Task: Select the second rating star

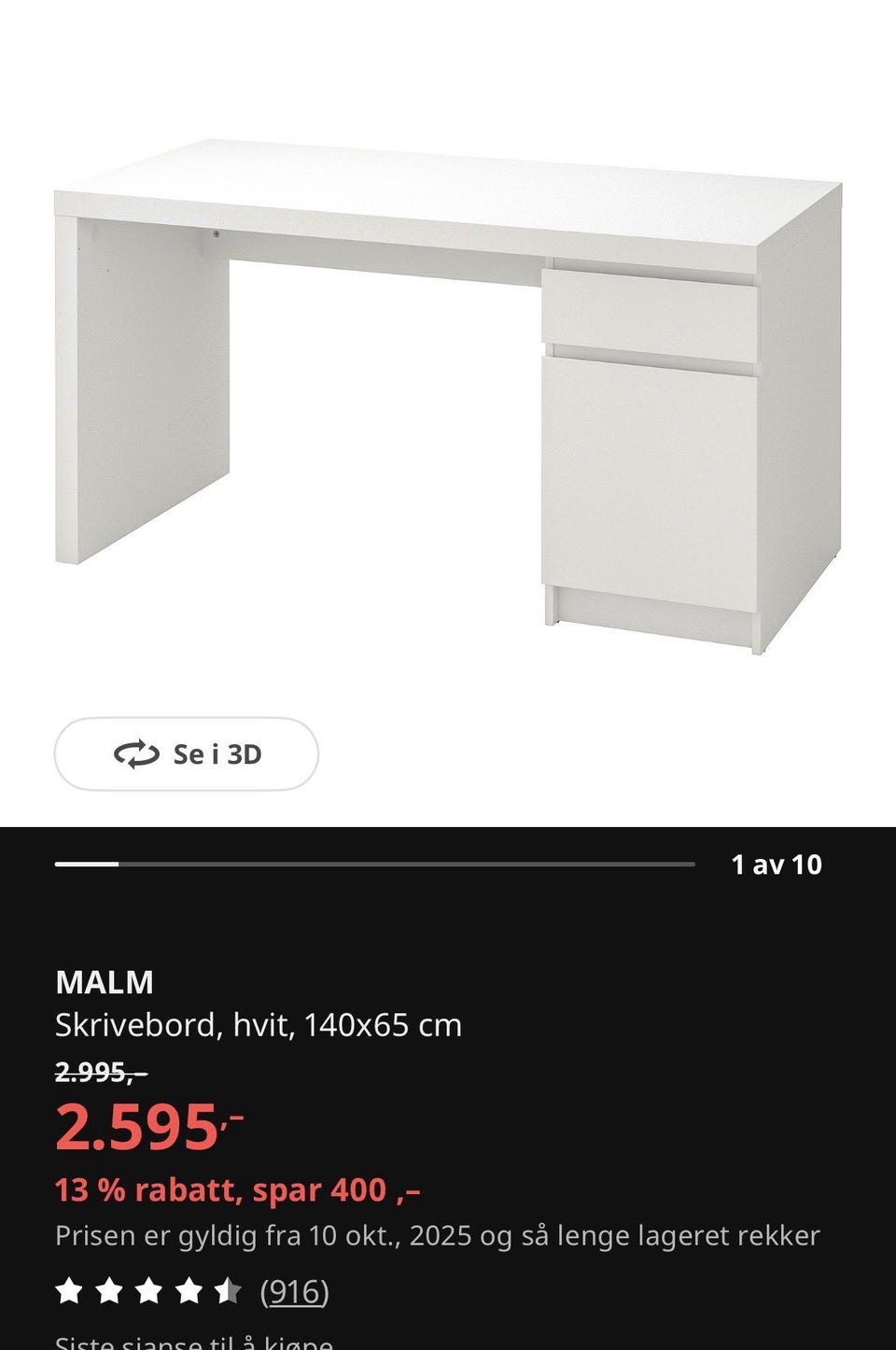Action: 108,1292
